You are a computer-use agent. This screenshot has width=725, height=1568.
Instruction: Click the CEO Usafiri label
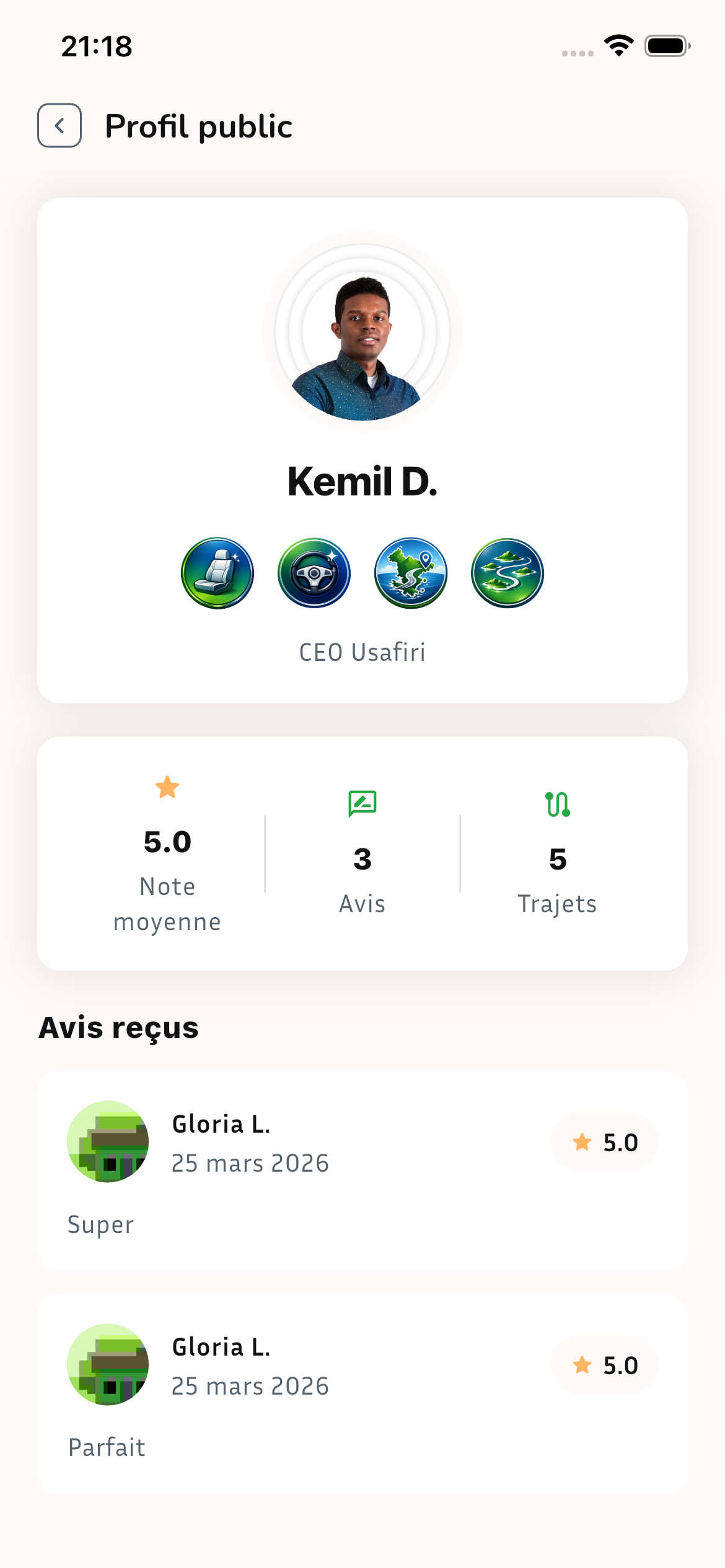(x=362, y=651)
